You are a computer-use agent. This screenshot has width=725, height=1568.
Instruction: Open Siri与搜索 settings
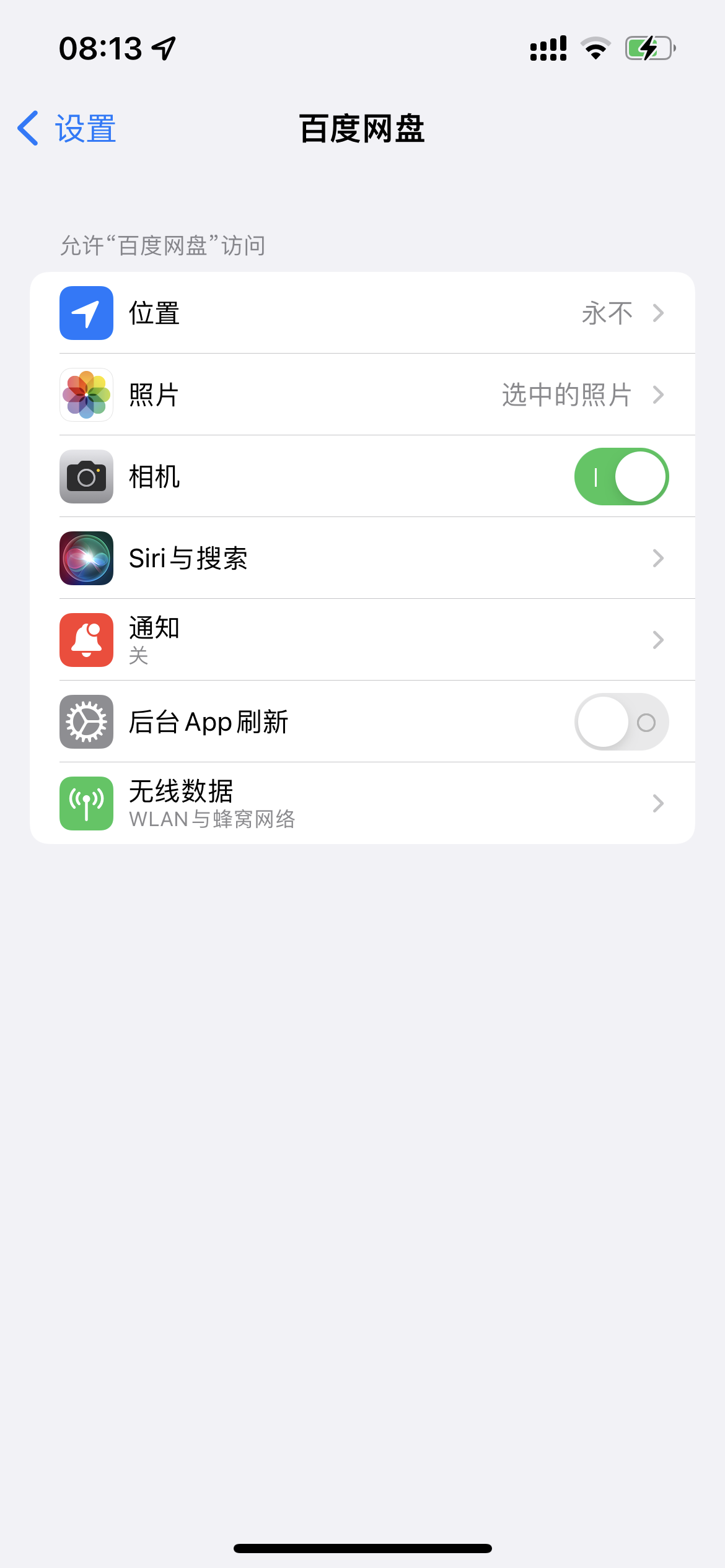click(x=362, y=559)
